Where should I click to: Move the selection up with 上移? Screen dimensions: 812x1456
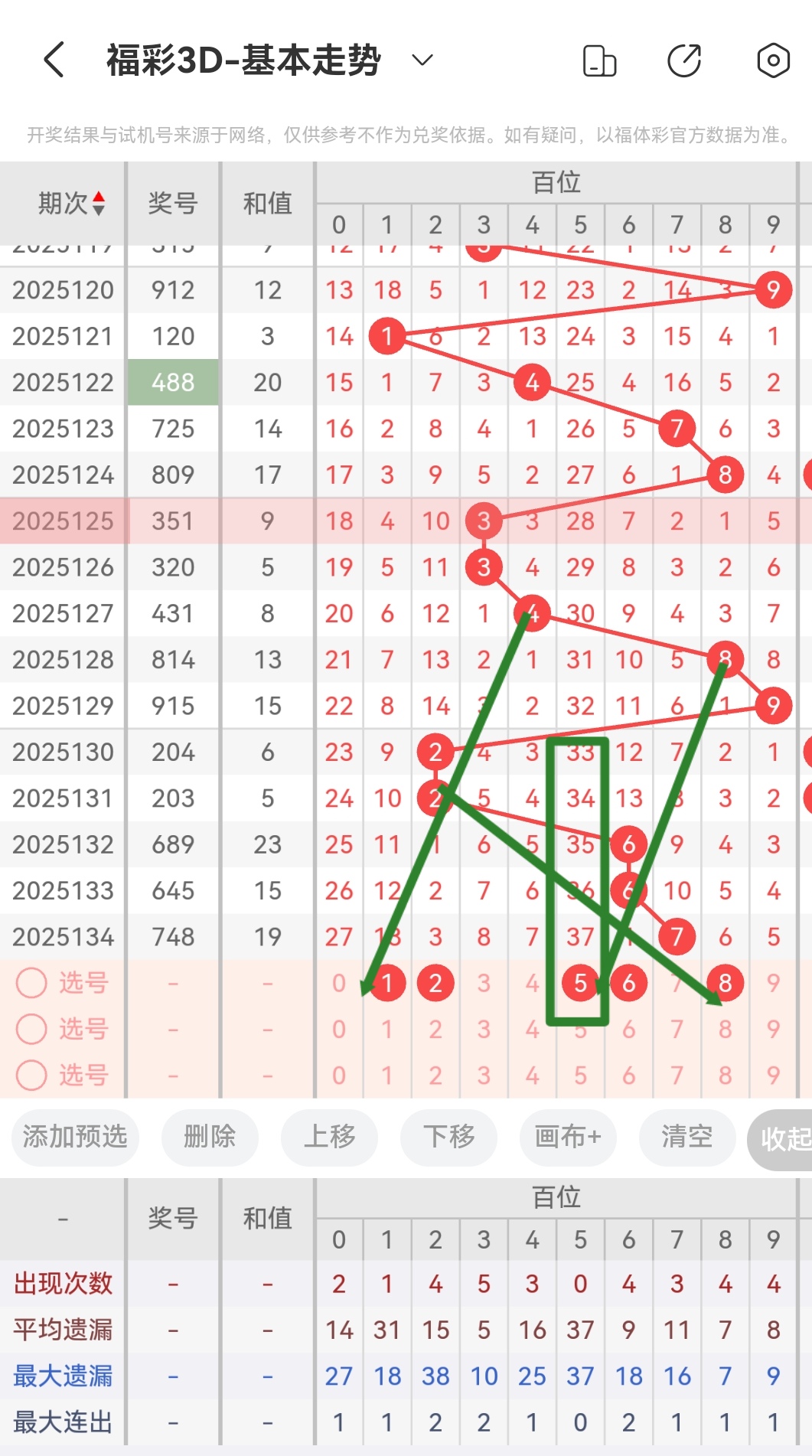329,1137
